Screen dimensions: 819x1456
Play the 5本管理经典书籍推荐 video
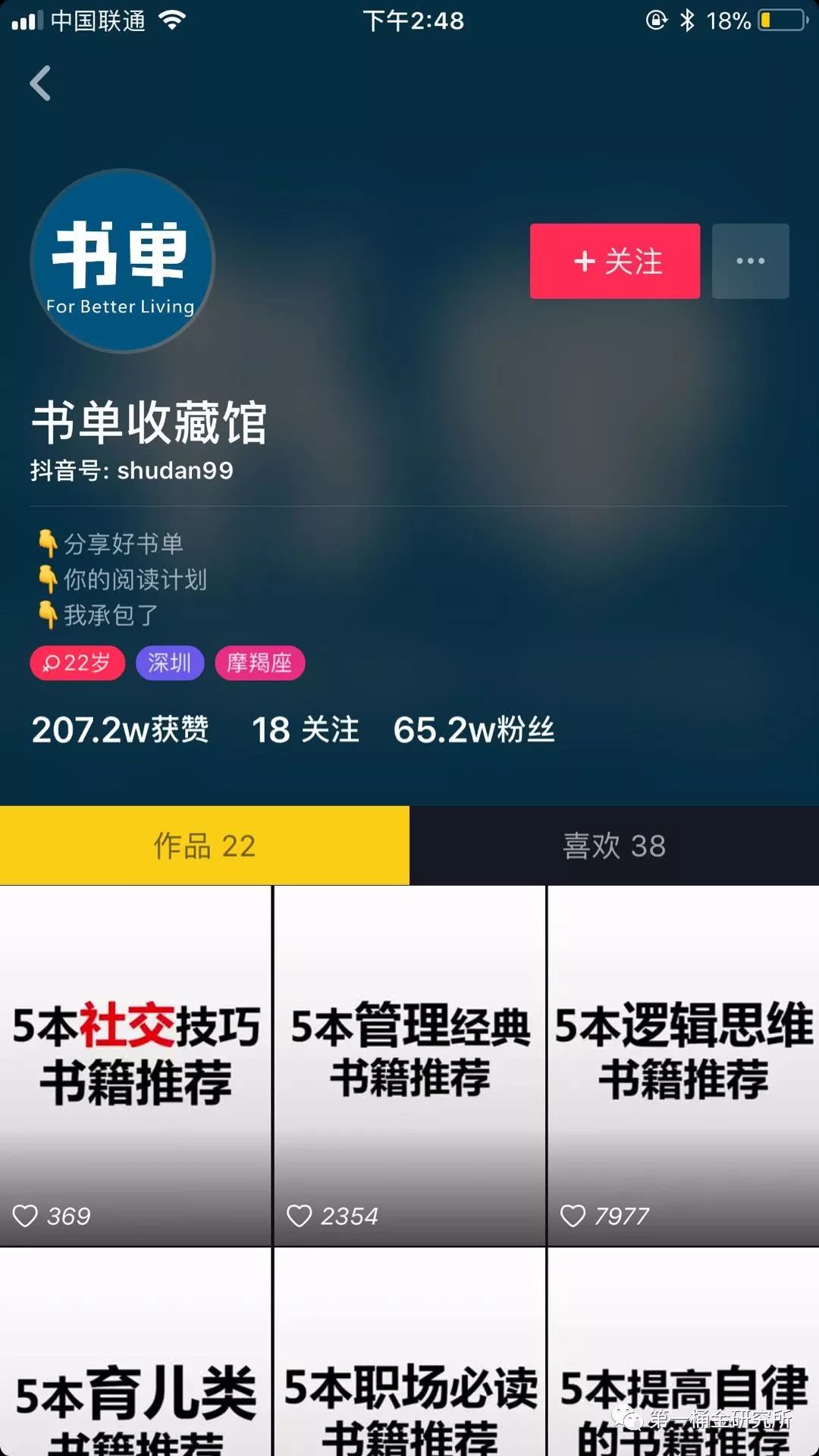[409, 1065]
